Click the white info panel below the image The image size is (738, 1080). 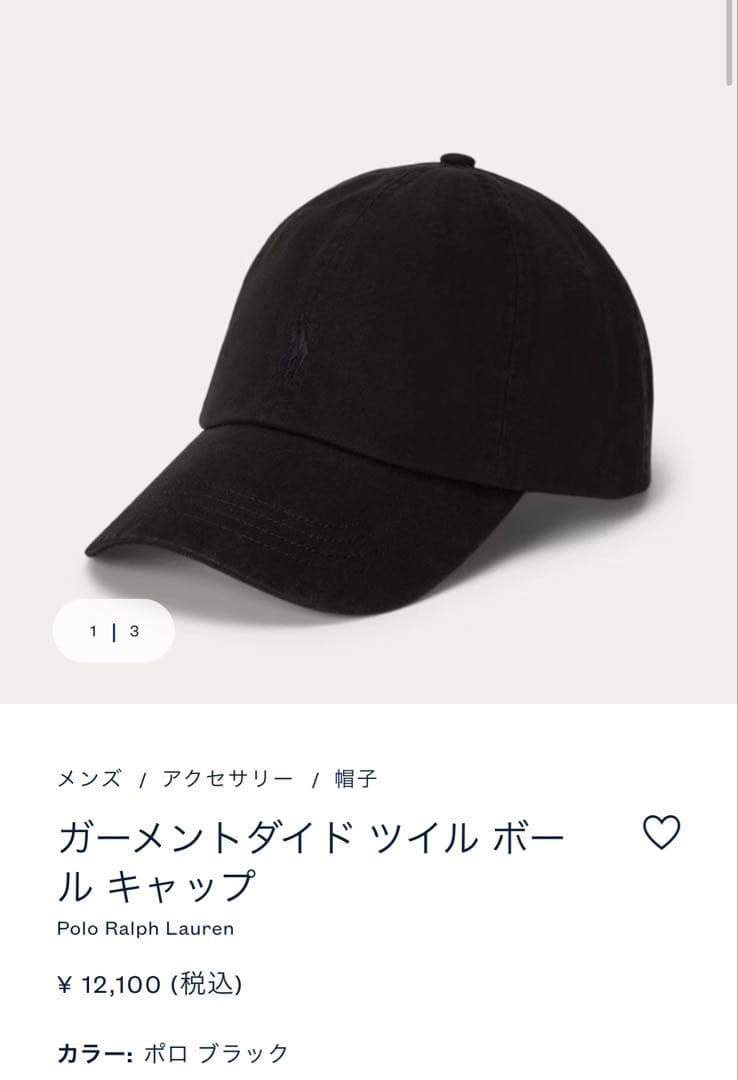tap(370, 890)
